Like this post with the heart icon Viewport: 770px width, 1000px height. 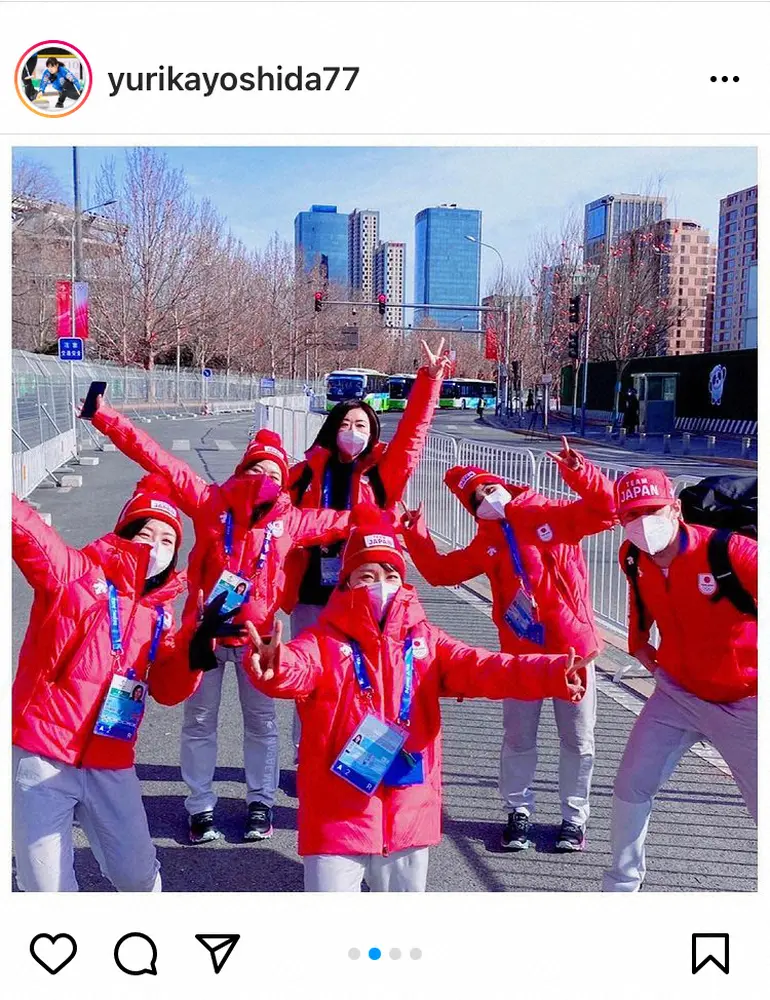click(53, 953)
